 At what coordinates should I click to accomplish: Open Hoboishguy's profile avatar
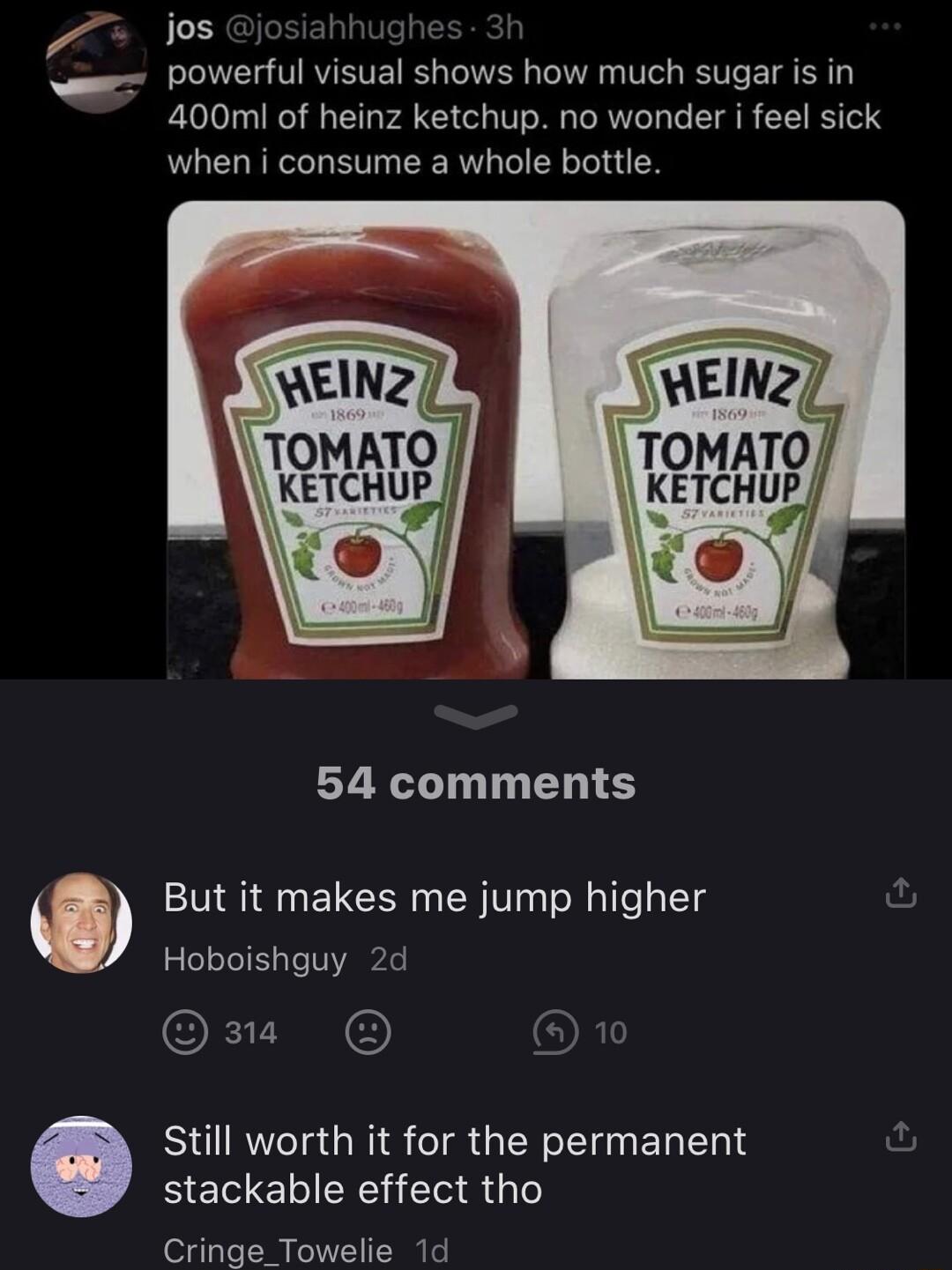(x=81, y=923)
